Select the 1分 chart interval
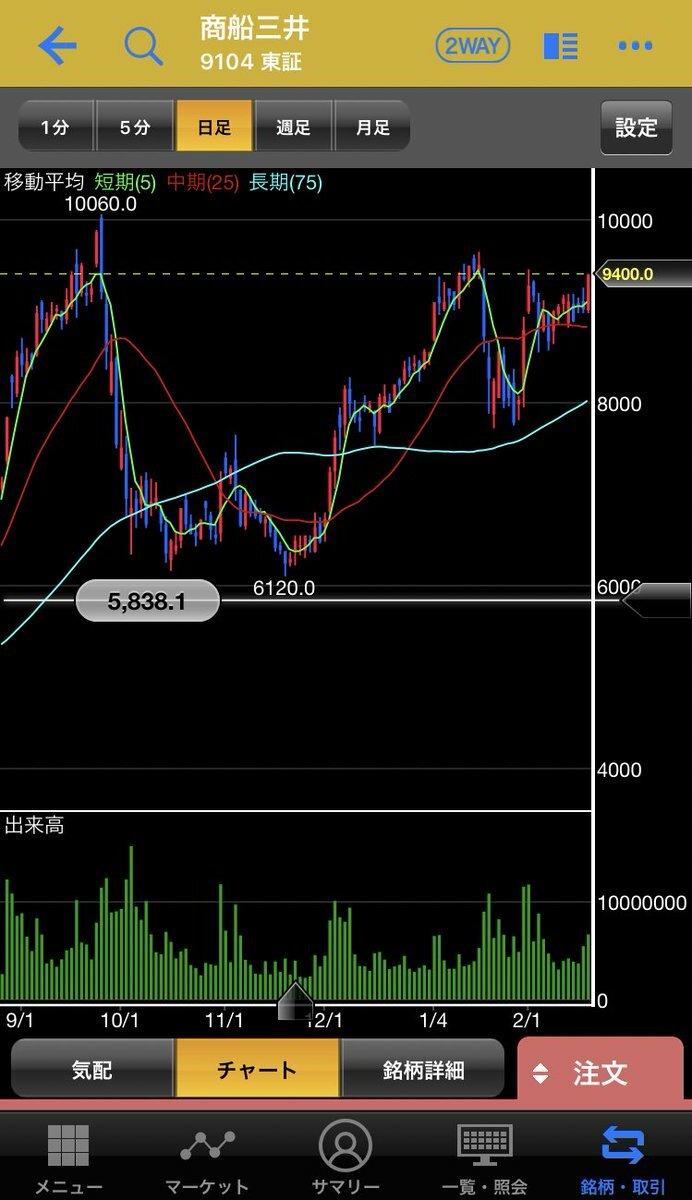This screenshot has width=692, height=1200. [56, 127]
